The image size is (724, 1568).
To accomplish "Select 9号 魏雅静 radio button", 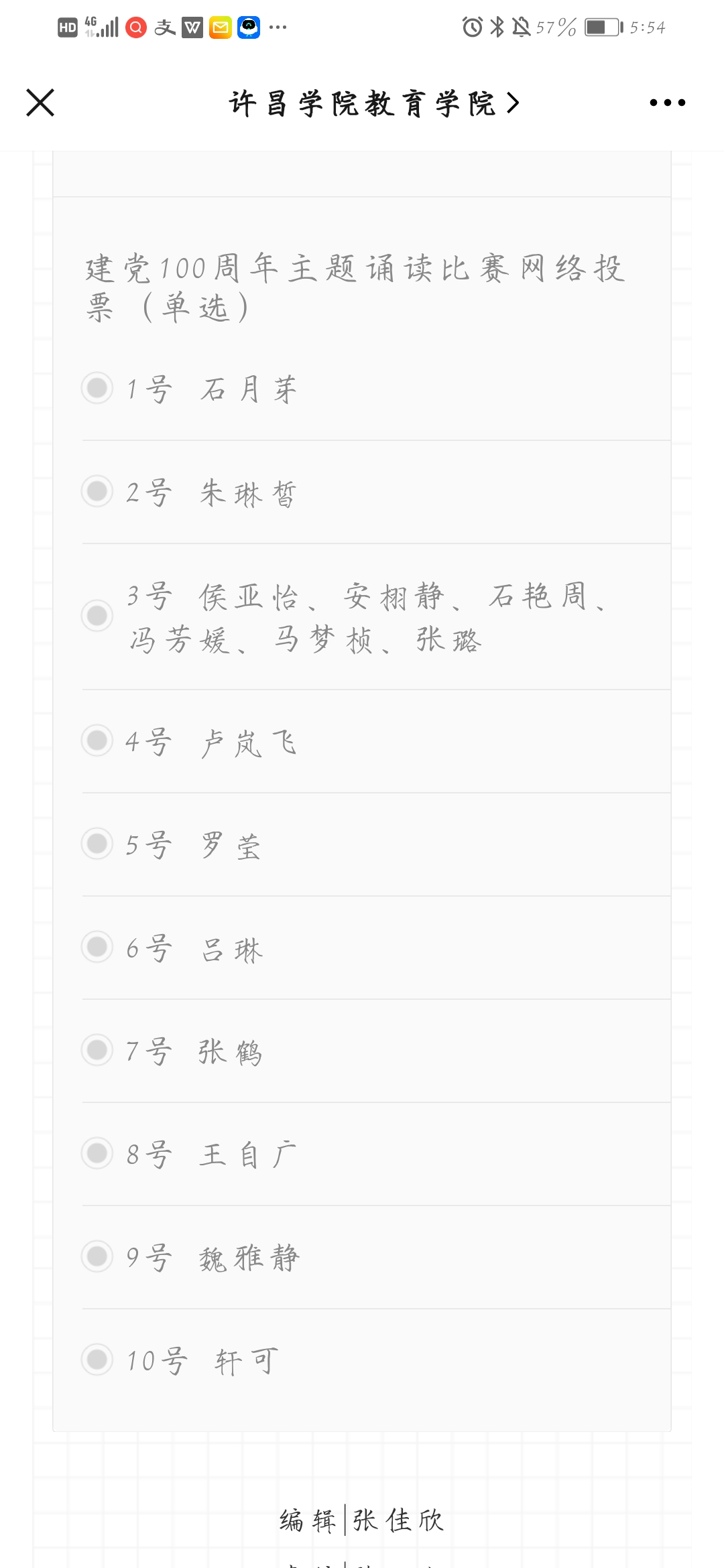I will 97,1256.
